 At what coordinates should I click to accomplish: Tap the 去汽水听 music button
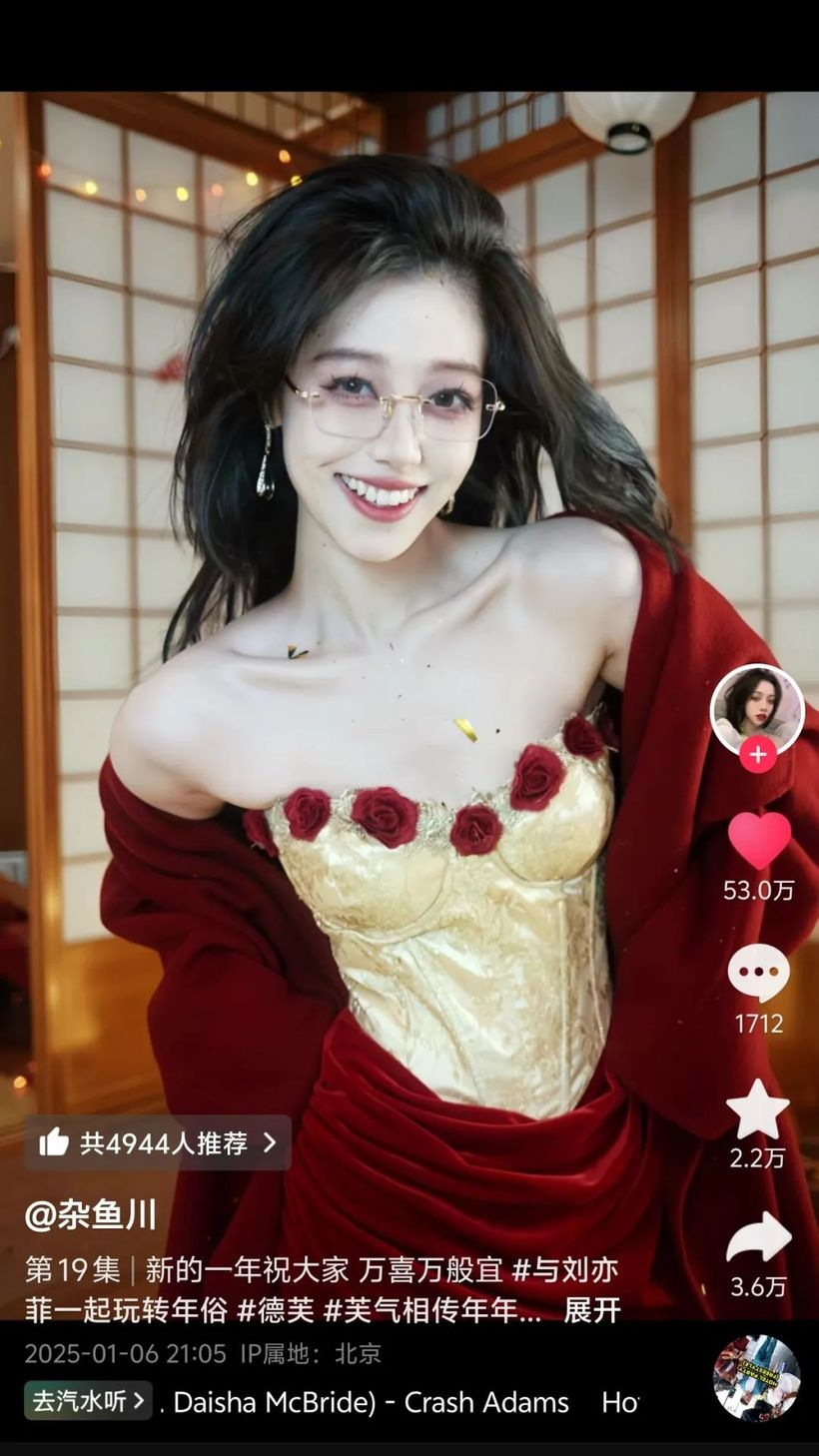point(89,1401)
